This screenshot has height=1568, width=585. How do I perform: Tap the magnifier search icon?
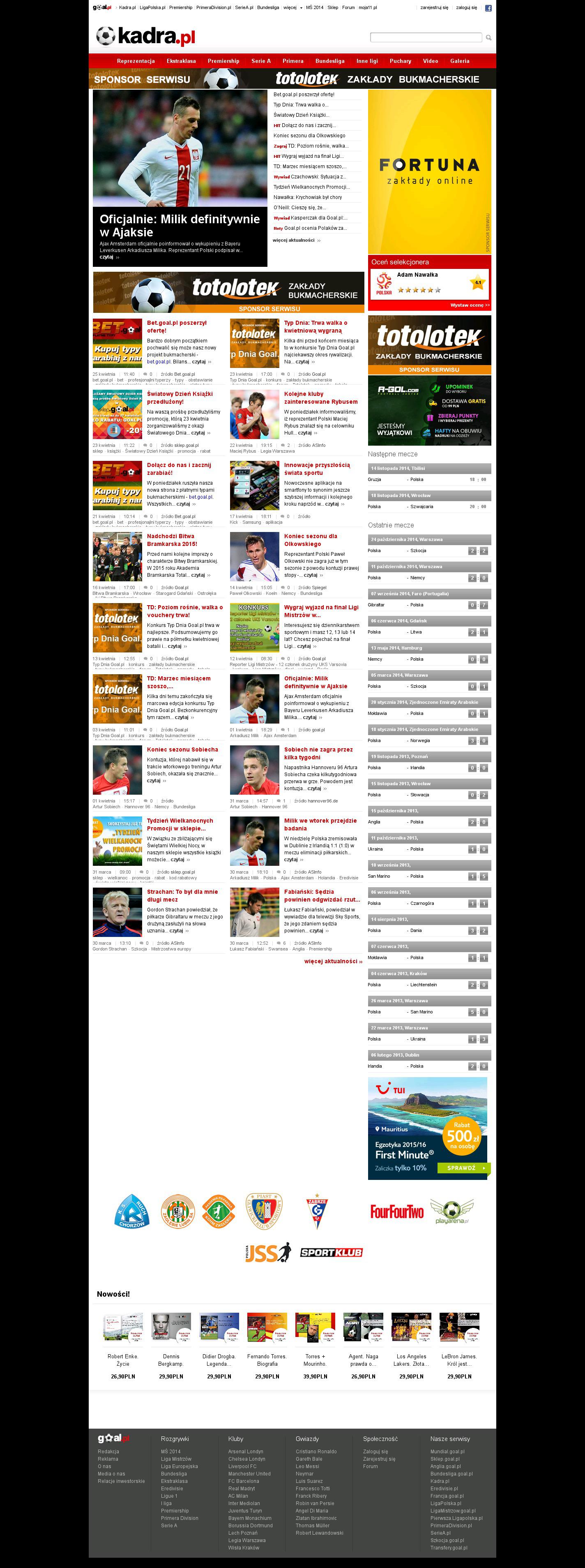tap(488, 38)
